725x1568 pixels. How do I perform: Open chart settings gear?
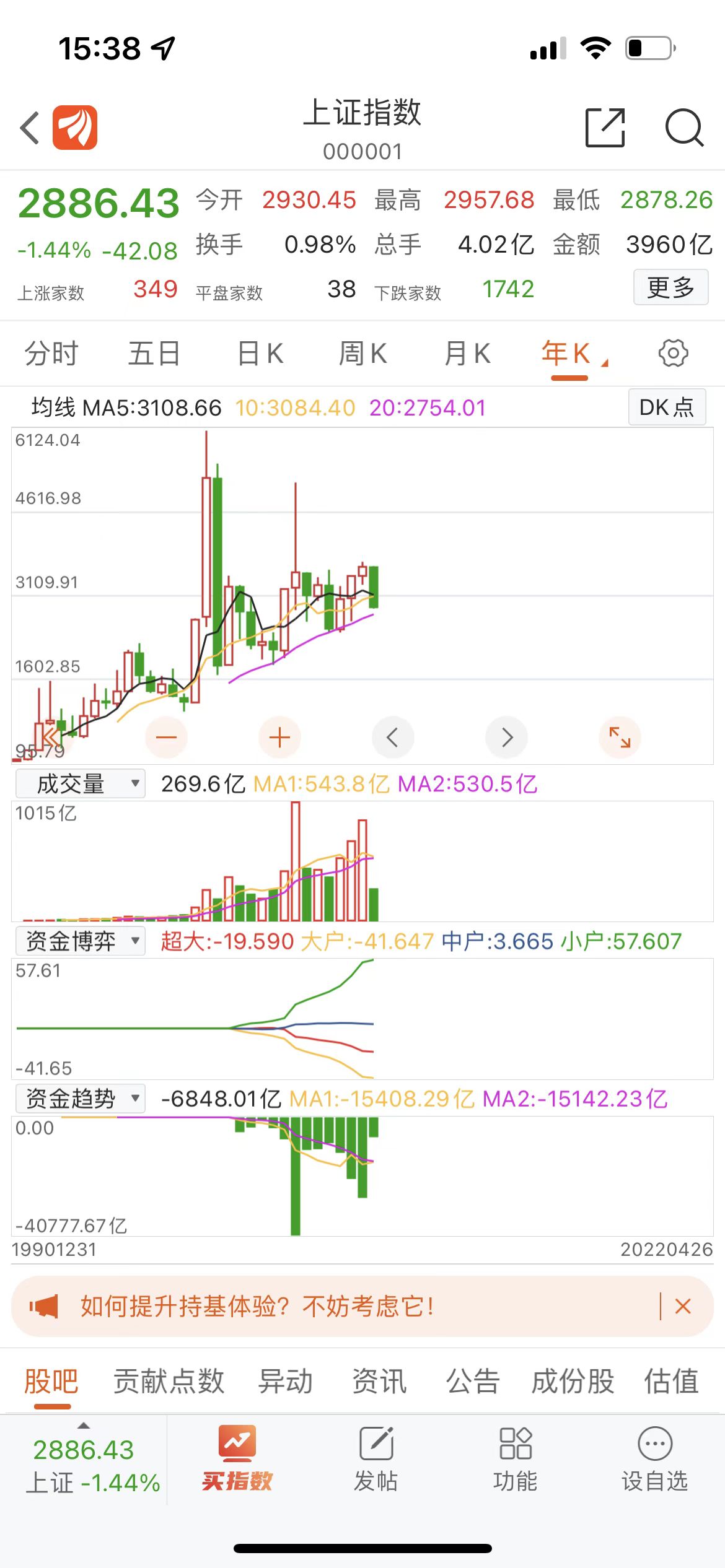pyautogui.click(x=673, y=354)
